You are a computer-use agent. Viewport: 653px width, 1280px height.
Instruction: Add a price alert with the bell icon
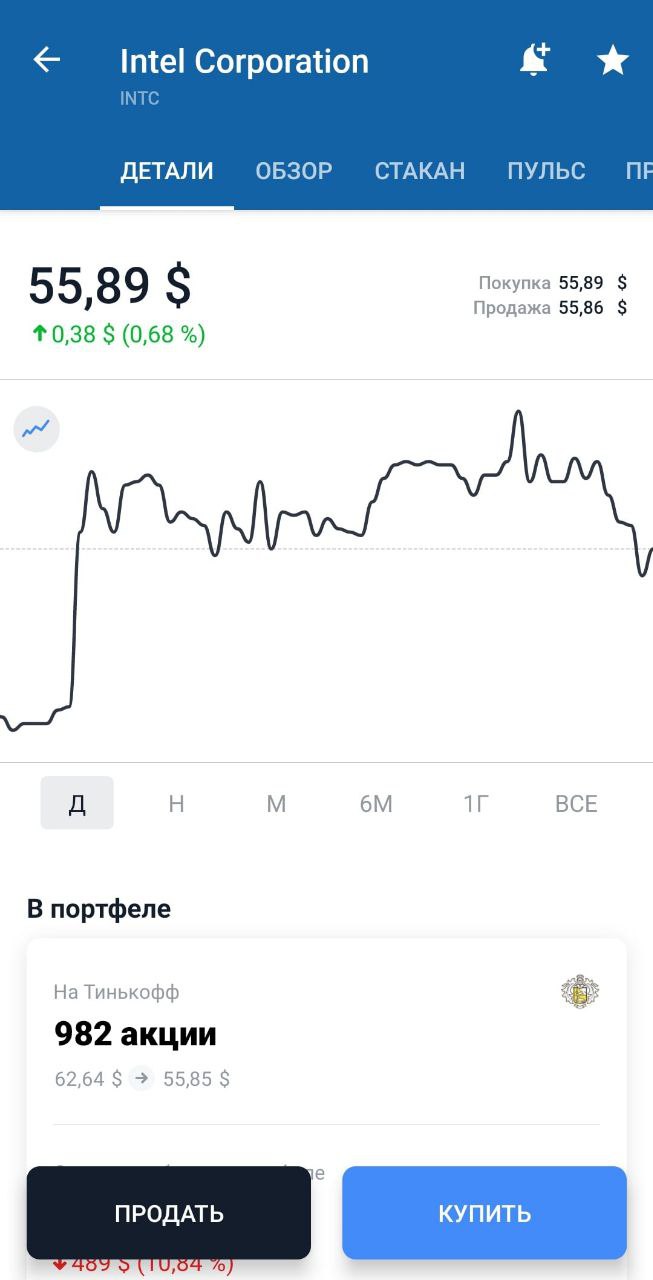535,60
